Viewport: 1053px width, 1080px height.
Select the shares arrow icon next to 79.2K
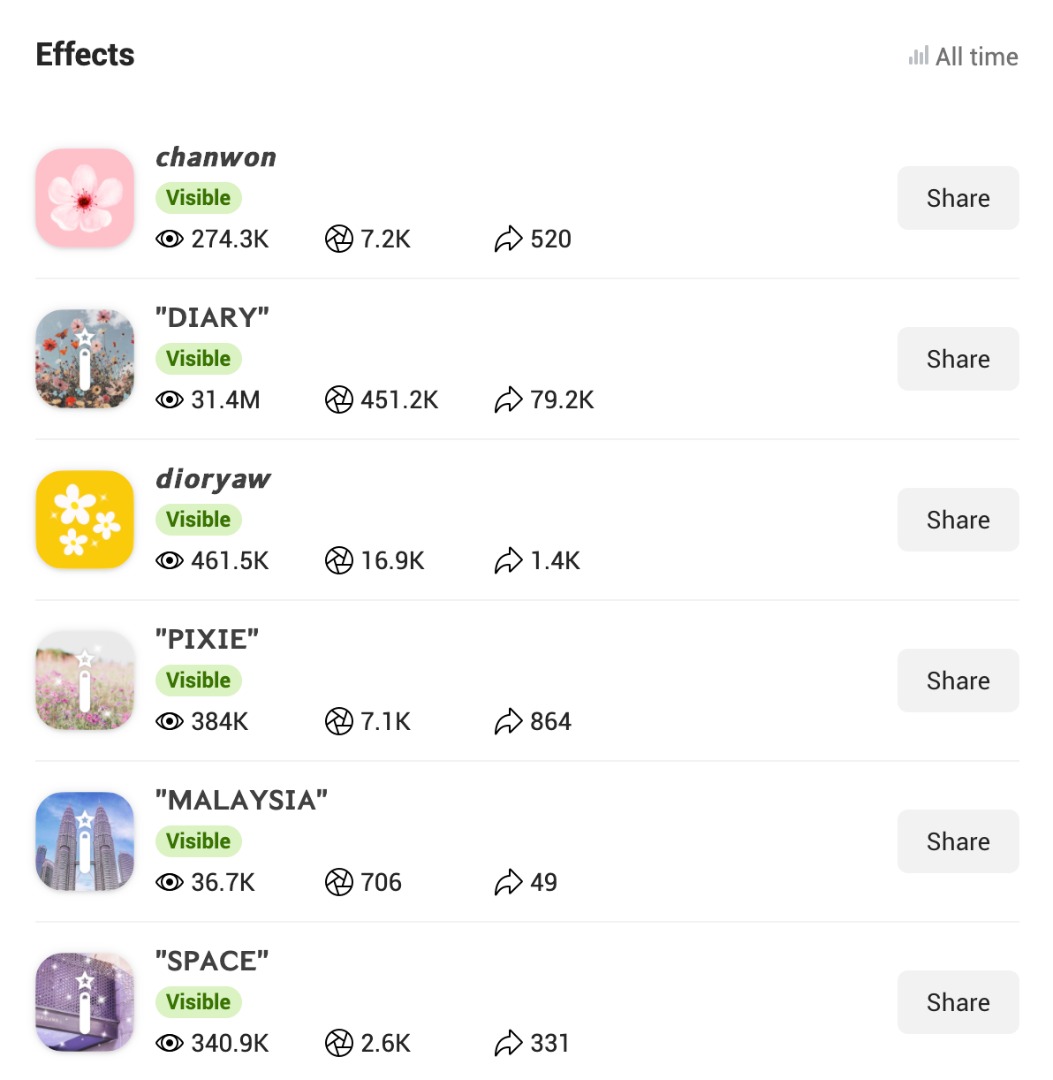[510, 400]
